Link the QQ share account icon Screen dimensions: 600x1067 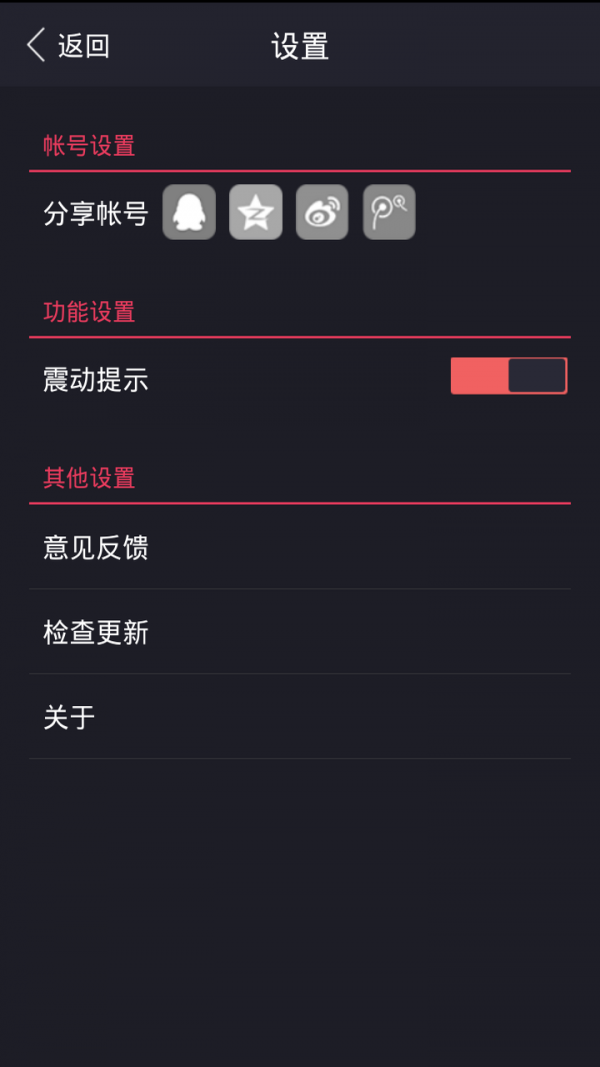click(189, 212)
